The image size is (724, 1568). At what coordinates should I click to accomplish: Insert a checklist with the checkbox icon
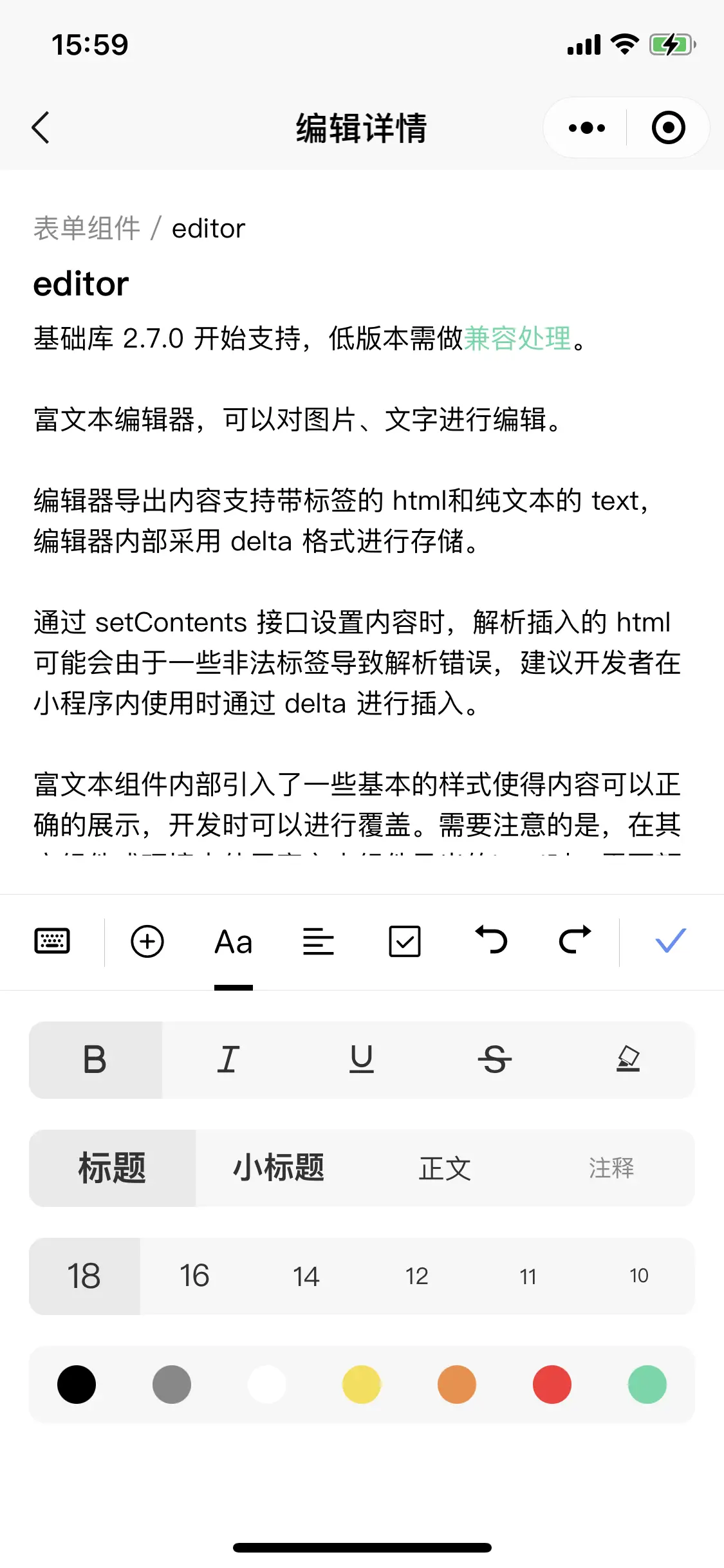point(405,942)
